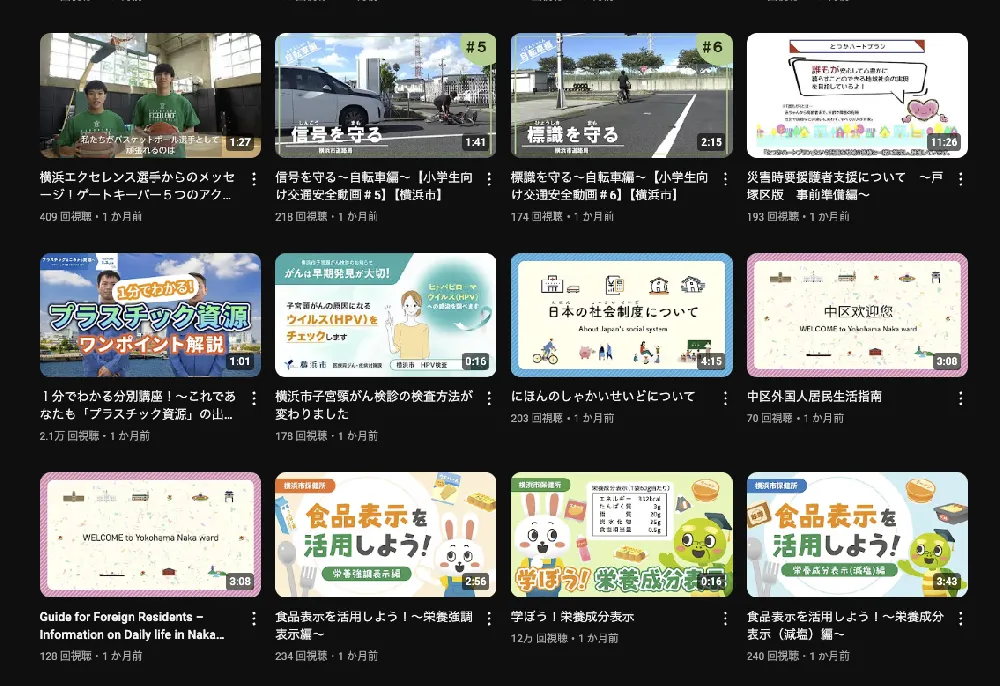Open the 学ぼう！栄養成分表示 video
1000x686 pixels.
pos(621,534)
